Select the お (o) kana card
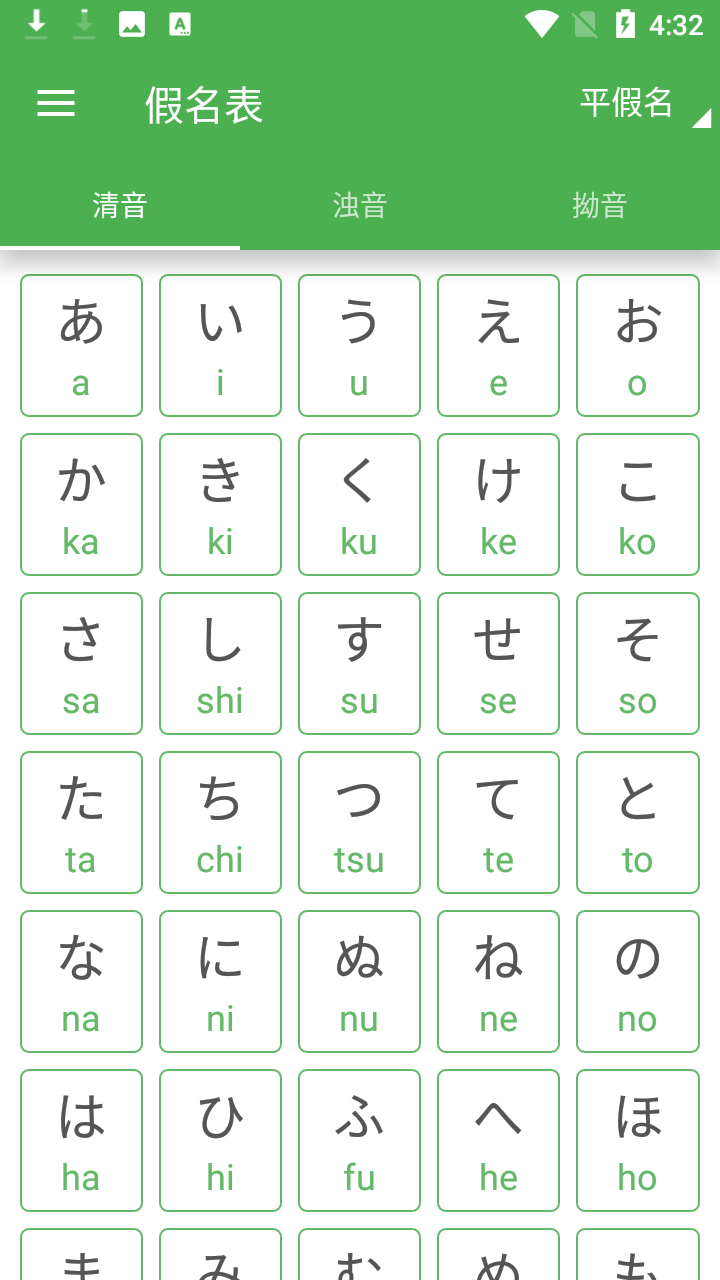This screenshot has height=1280, width=720. coord(637,345)
